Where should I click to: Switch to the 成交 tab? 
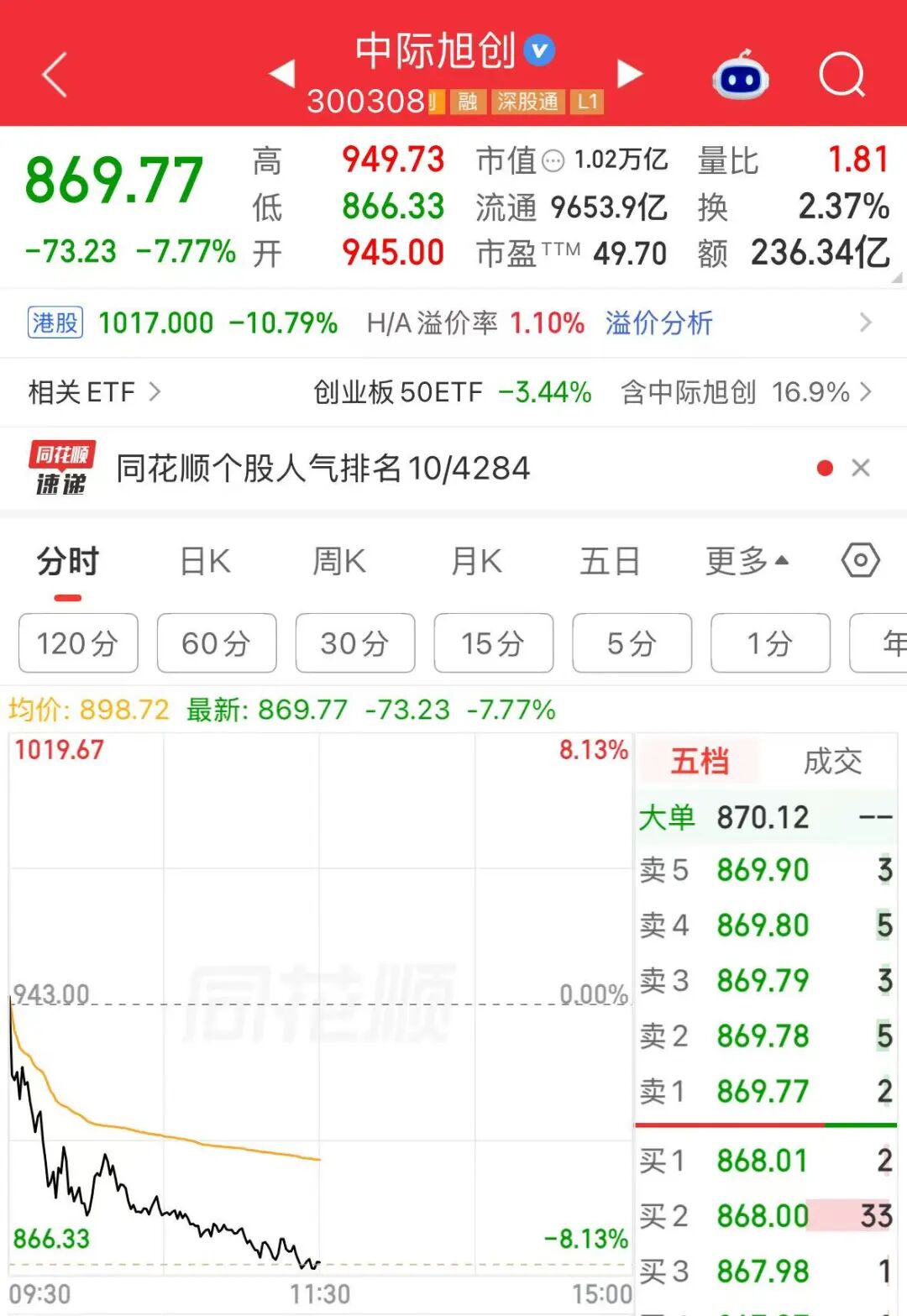(x=832, y=762)
